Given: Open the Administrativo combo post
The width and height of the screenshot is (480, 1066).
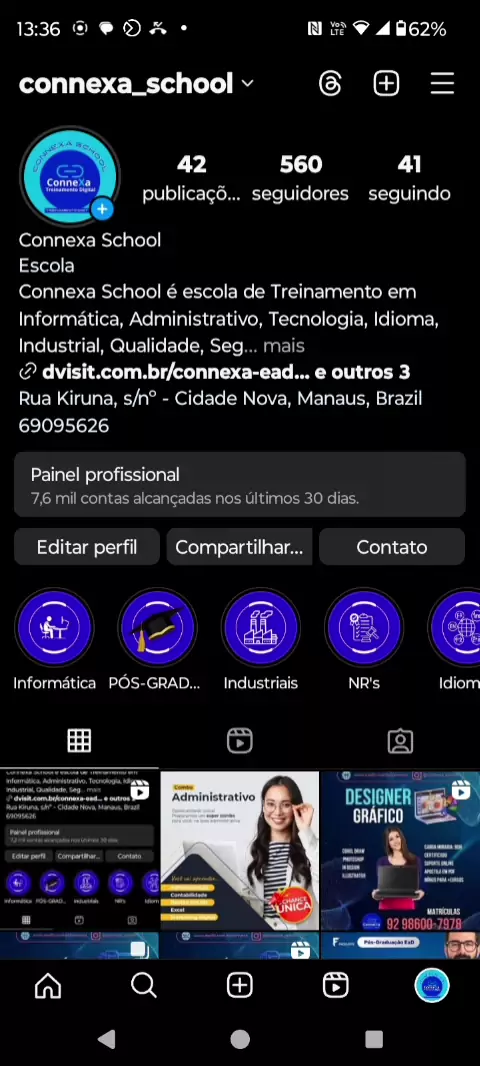Looking at the screenshot, I should click(x=239, y=850).
